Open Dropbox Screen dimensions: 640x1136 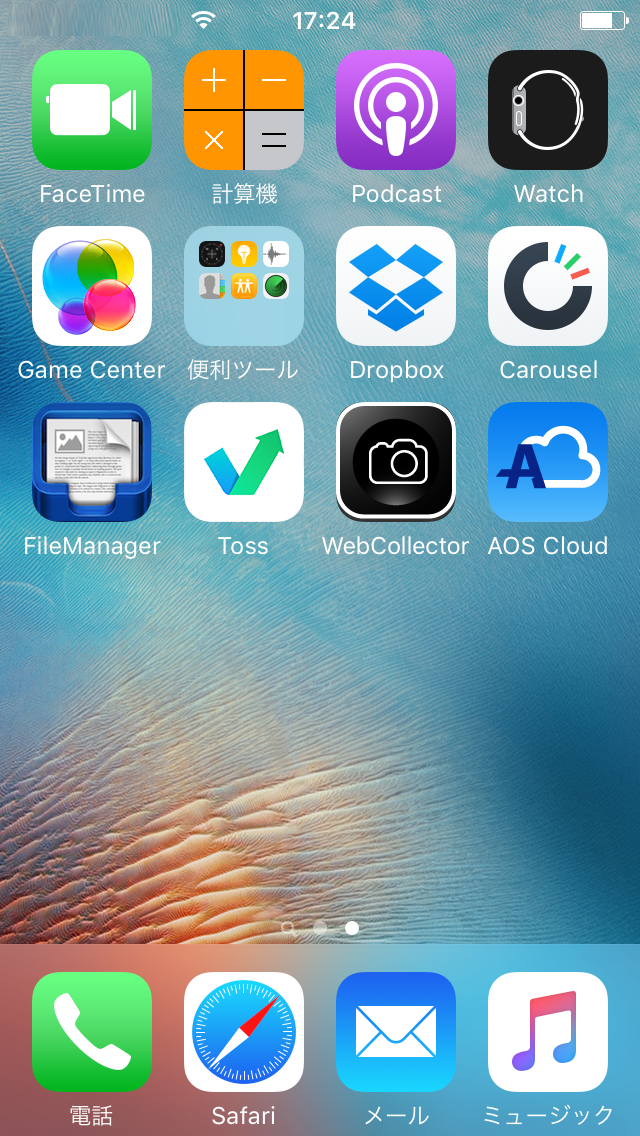[396, 286]
